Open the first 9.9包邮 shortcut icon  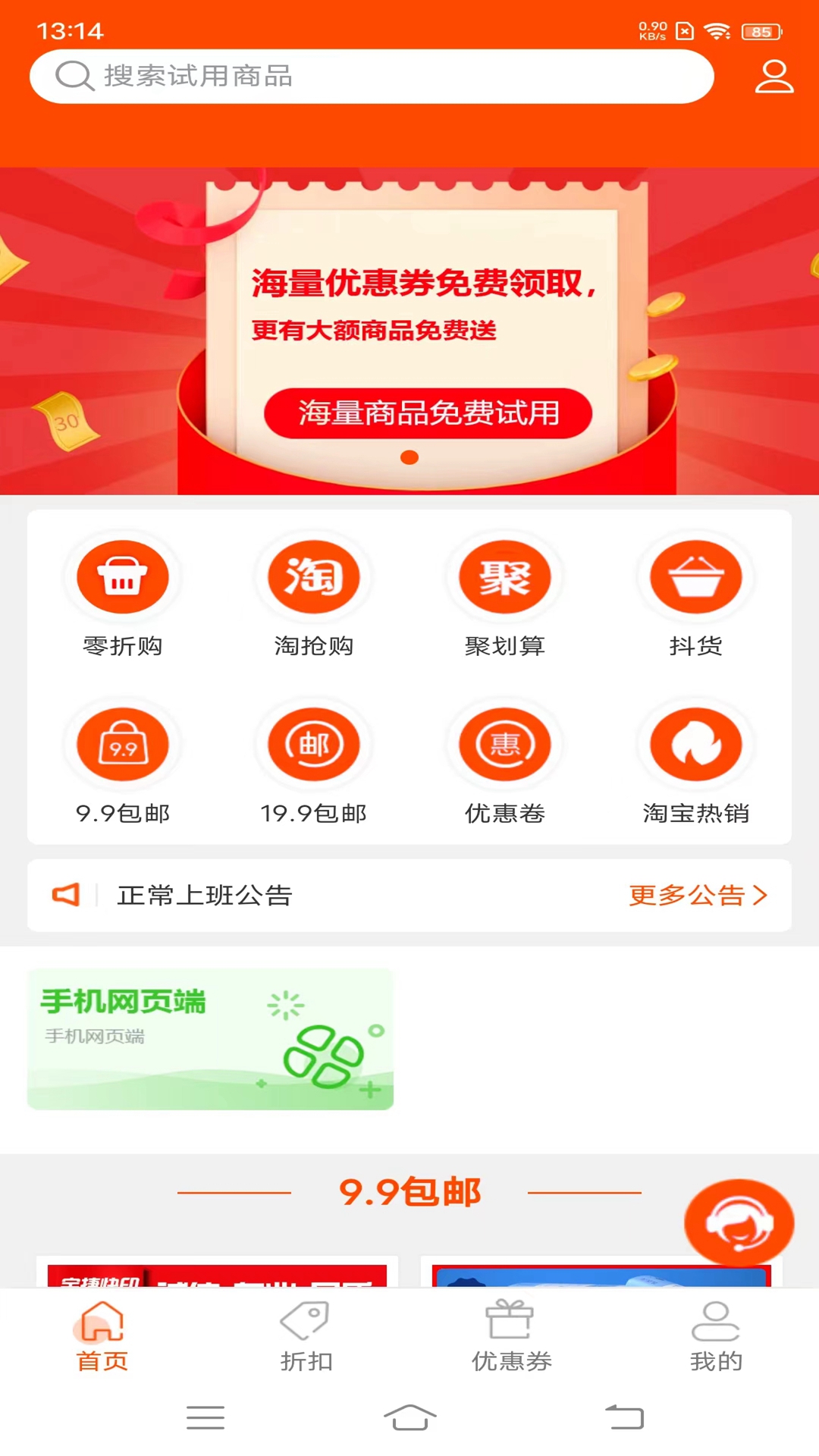(x=123, y=745)
